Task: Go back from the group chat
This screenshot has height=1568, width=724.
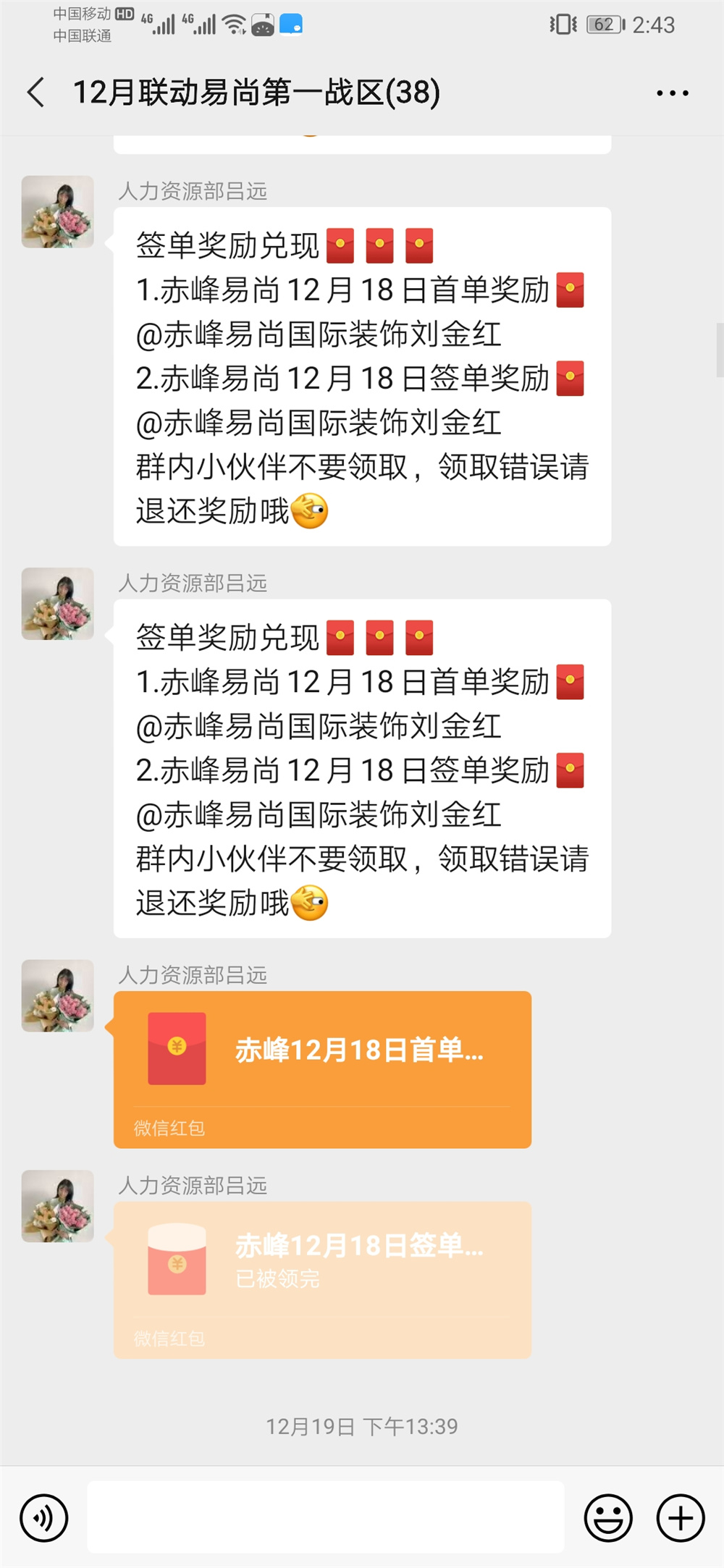Action: coord(36,93)
